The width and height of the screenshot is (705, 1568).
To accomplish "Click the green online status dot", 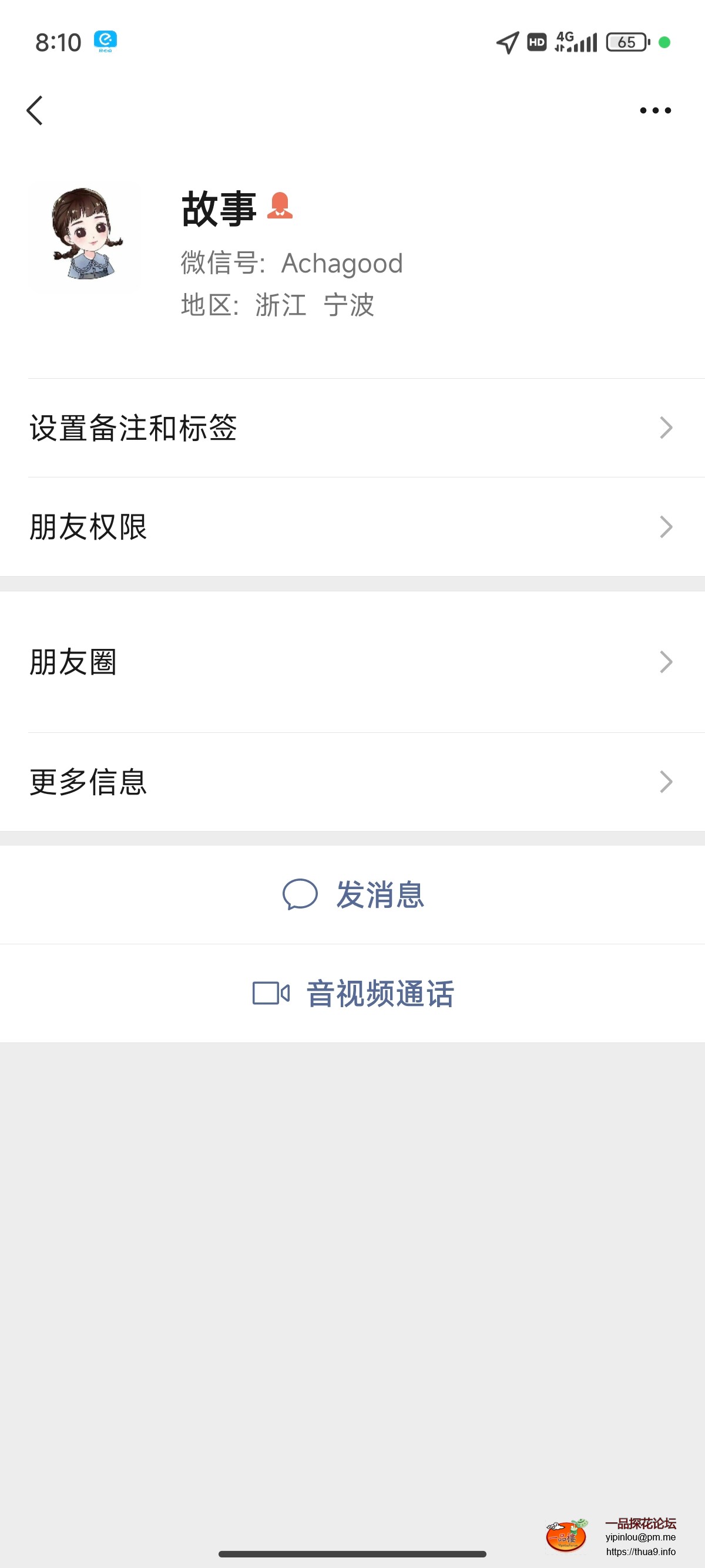I will (x=666, y=42).
